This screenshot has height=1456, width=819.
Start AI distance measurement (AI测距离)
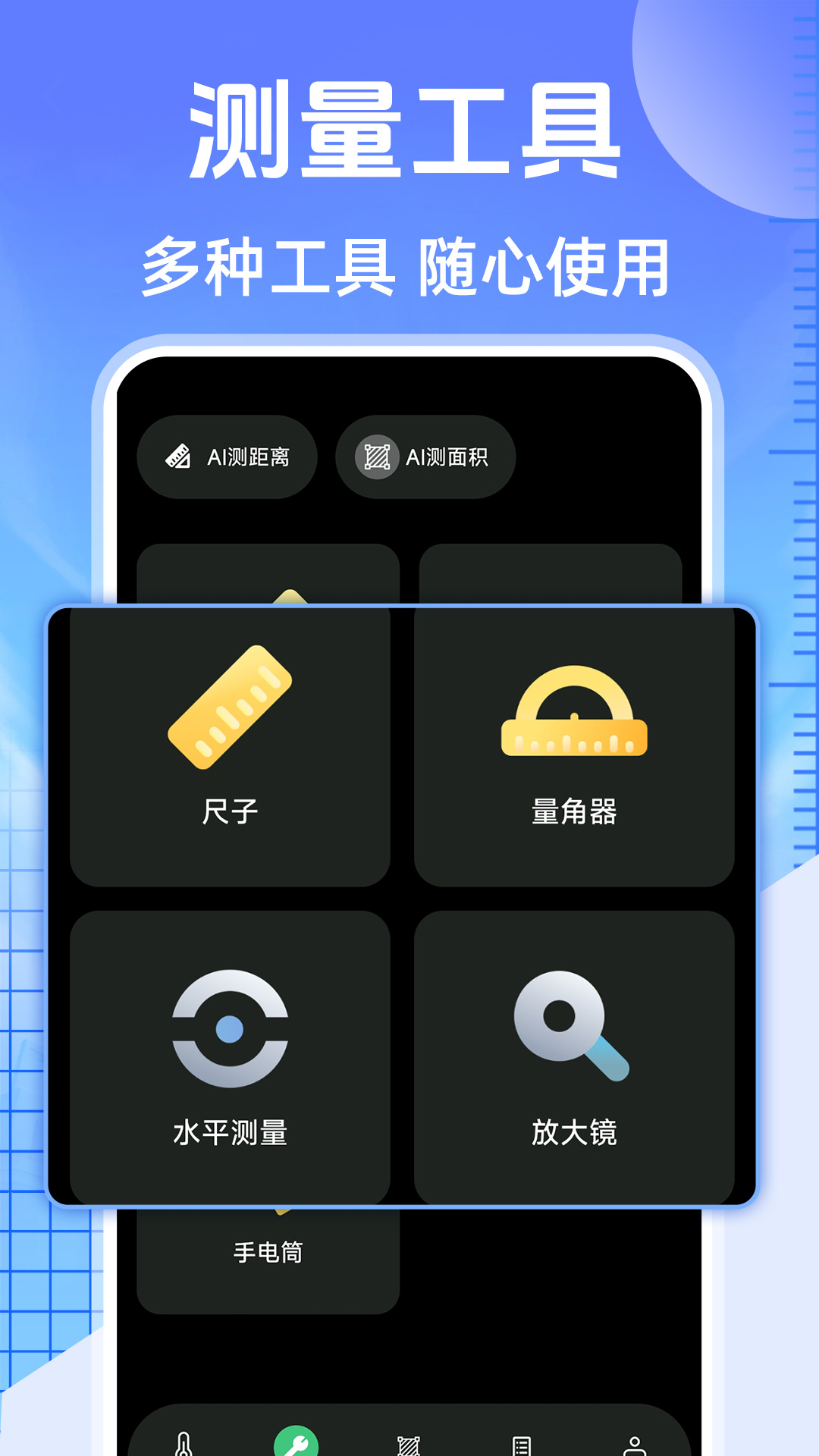[x=227, y=456]
